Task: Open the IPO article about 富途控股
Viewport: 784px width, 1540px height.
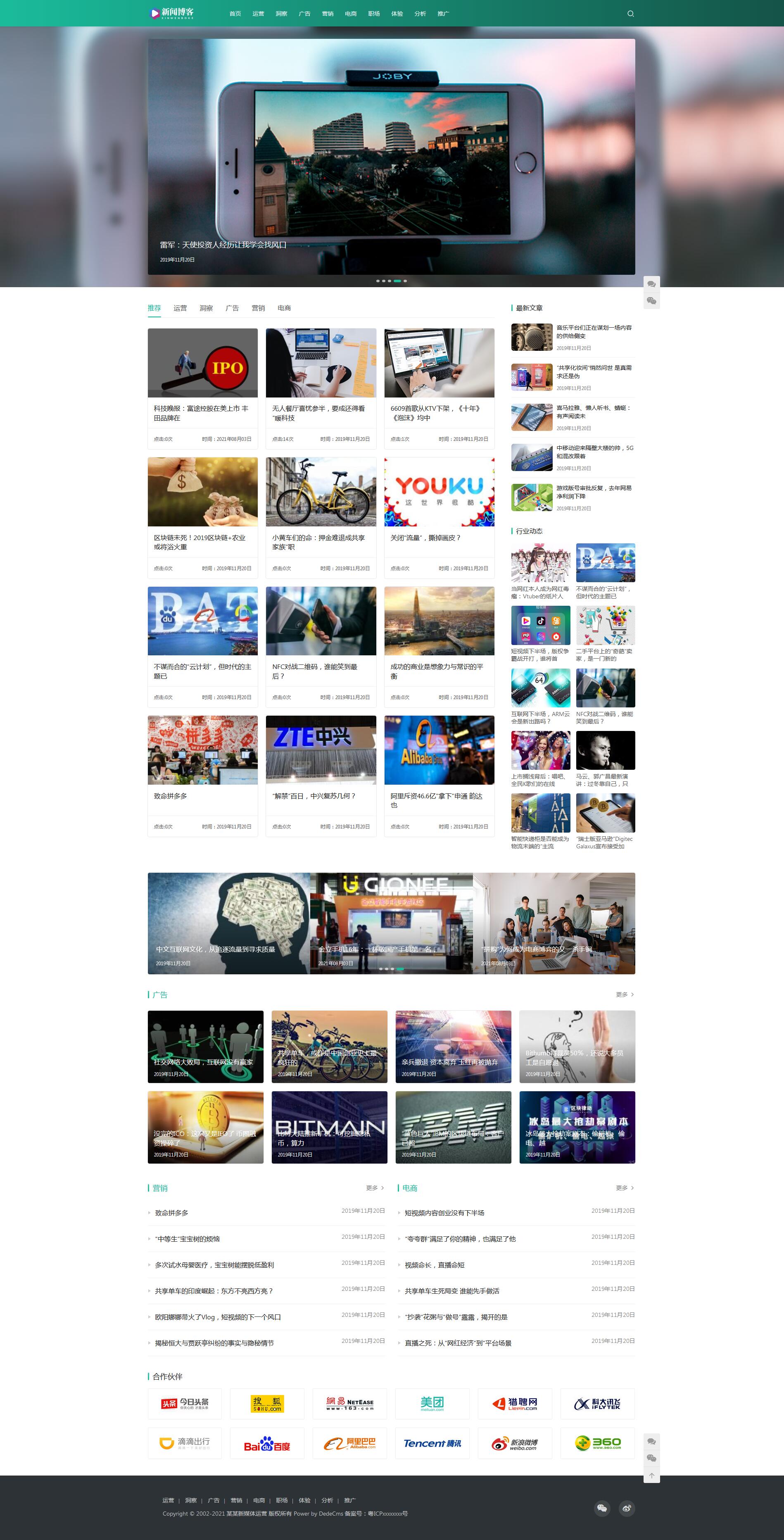Action: [x=202, y=412]
